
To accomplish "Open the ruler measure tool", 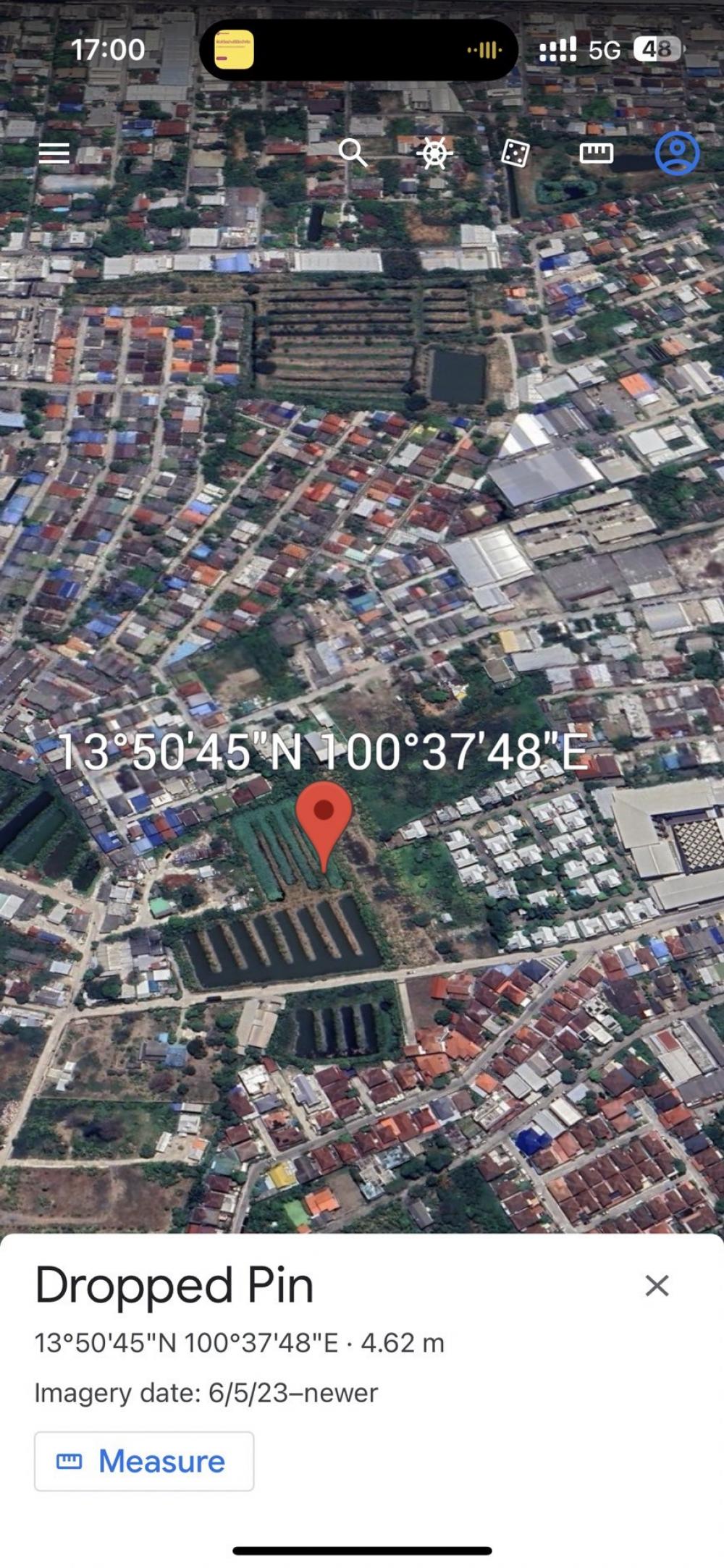I will (x=597, y=153).
